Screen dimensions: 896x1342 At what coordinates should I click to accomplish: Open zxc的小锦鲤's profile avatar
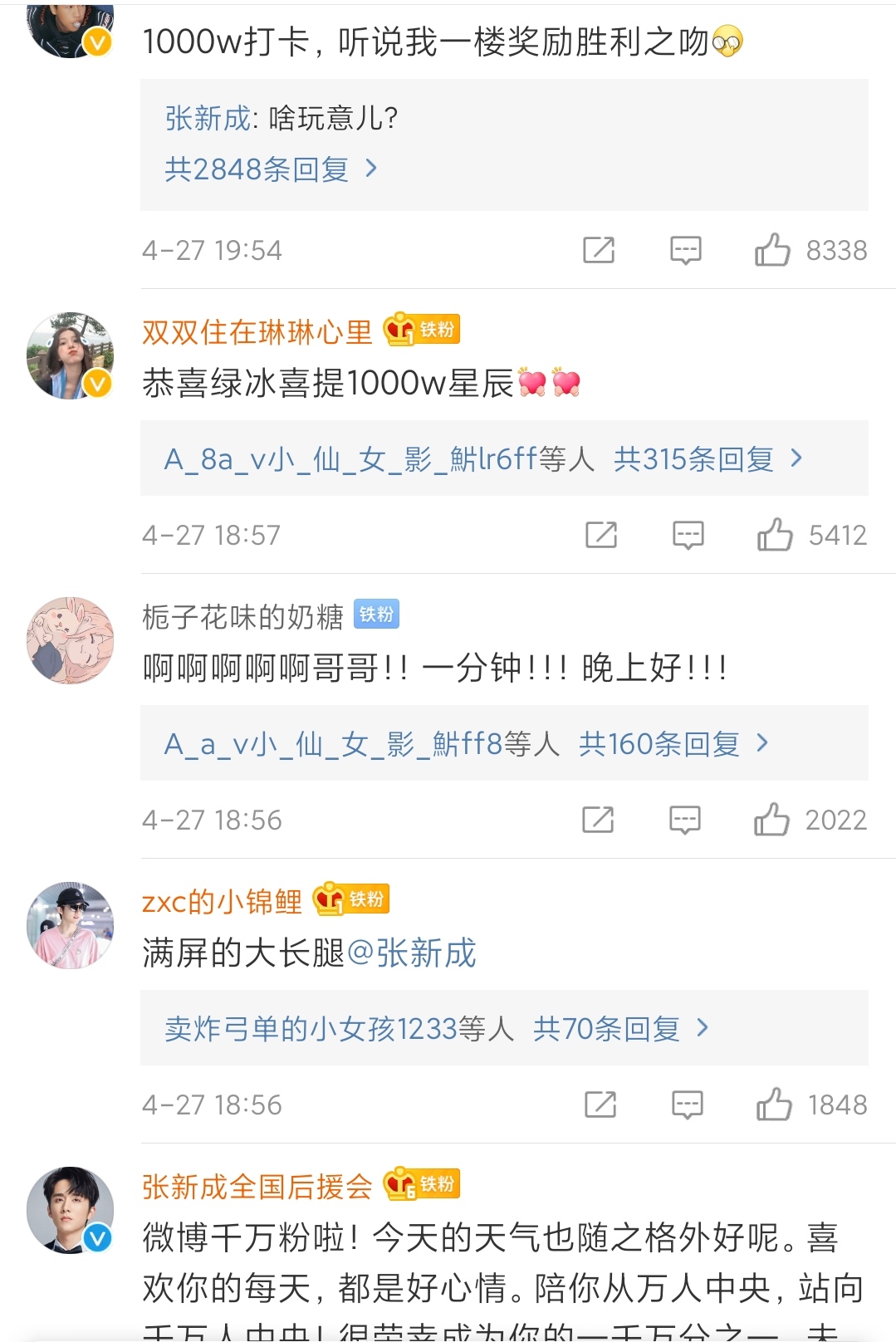coord(70,926)
